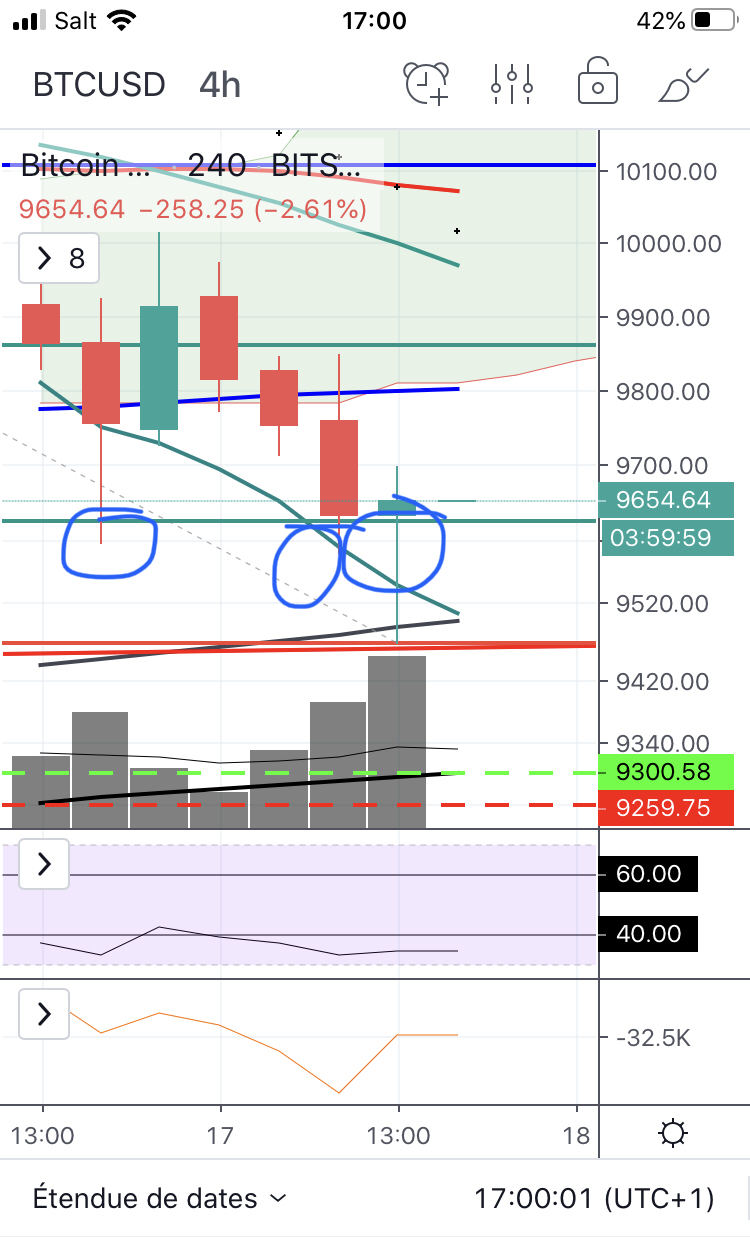
Task: Expand the bottom indicator pane legend
Action: (x=44, y=1014)
